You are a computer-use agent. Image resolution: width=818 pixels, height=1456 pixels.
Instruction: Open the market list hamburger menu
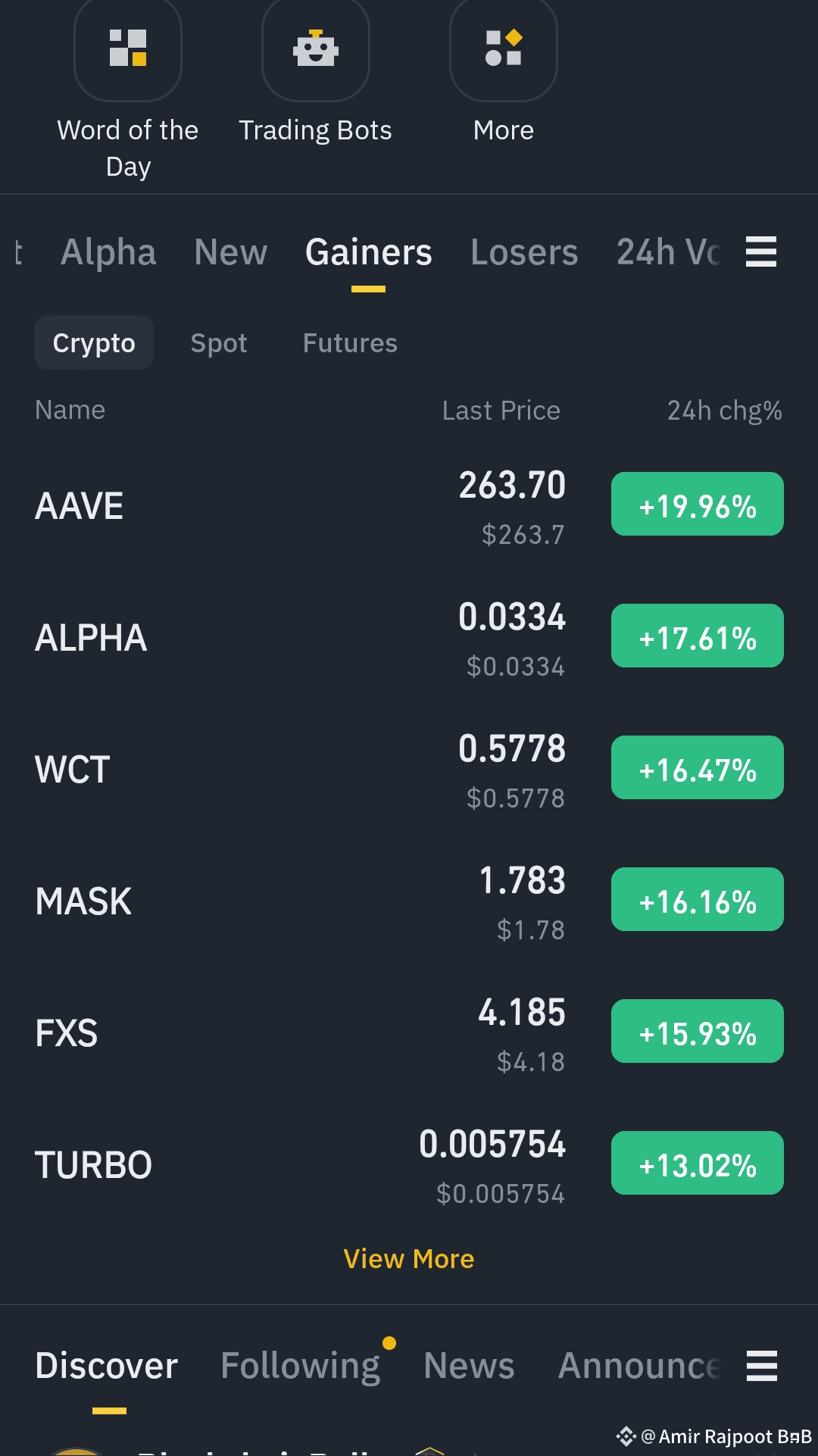click(761, 252)
